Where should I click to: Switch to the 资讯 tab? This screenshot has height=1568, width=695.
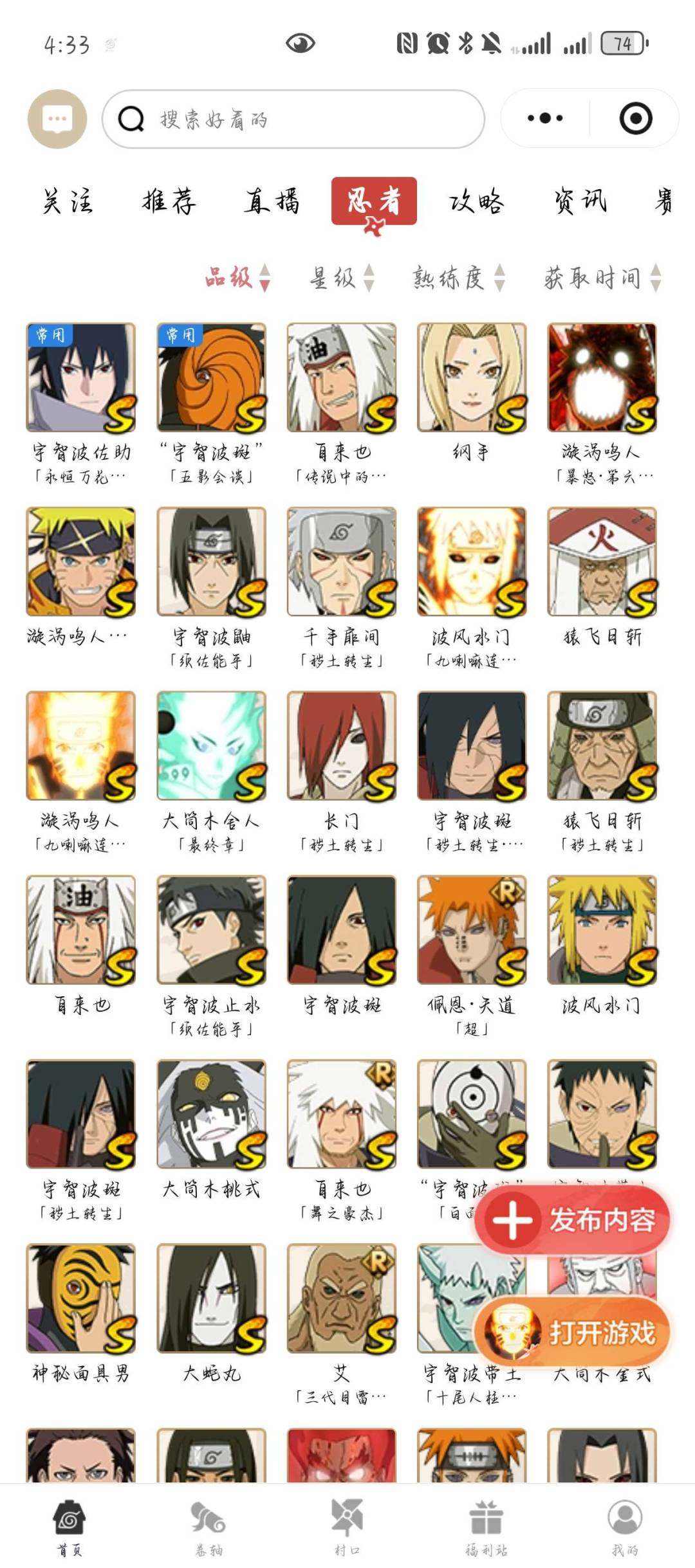[580, 201]
